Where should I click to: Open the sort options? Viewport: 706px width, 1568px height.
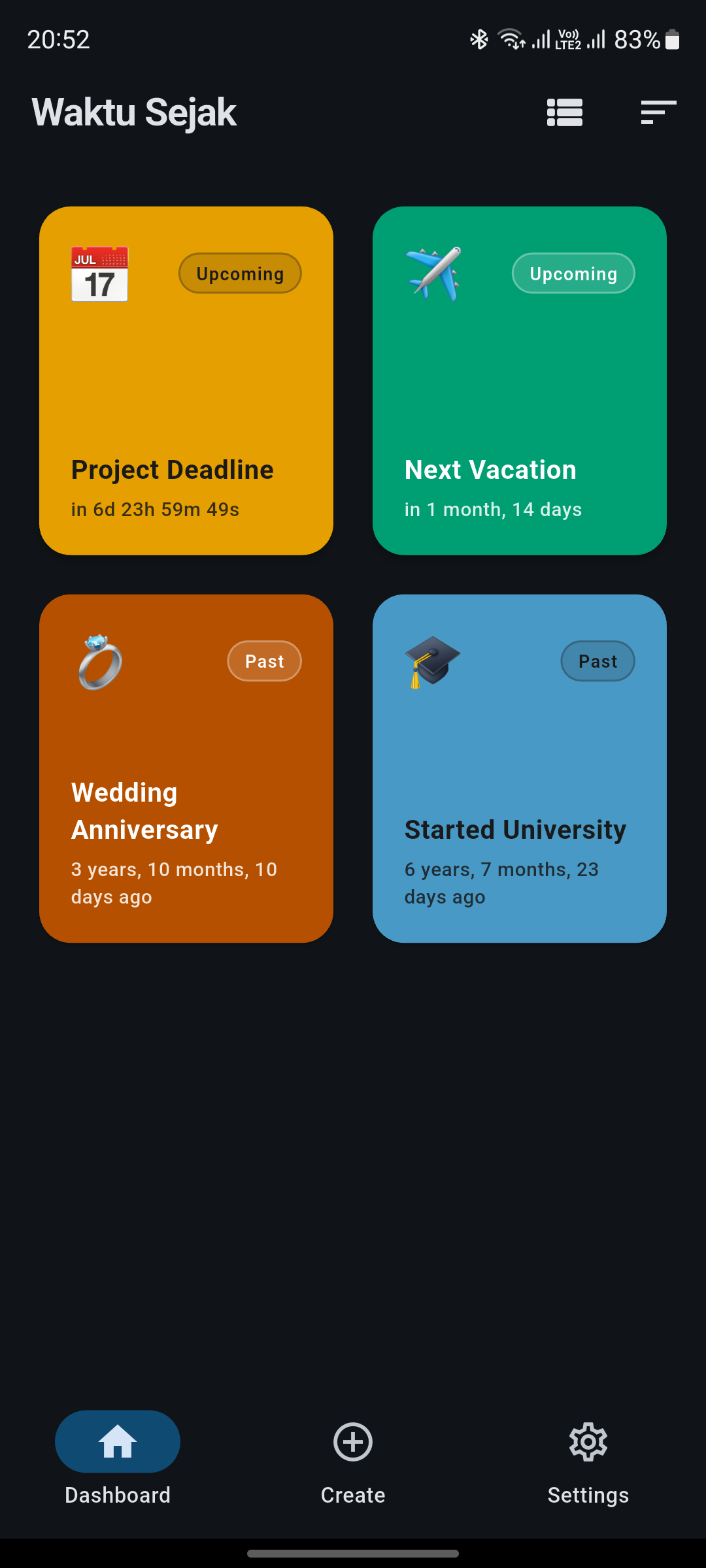658,112
